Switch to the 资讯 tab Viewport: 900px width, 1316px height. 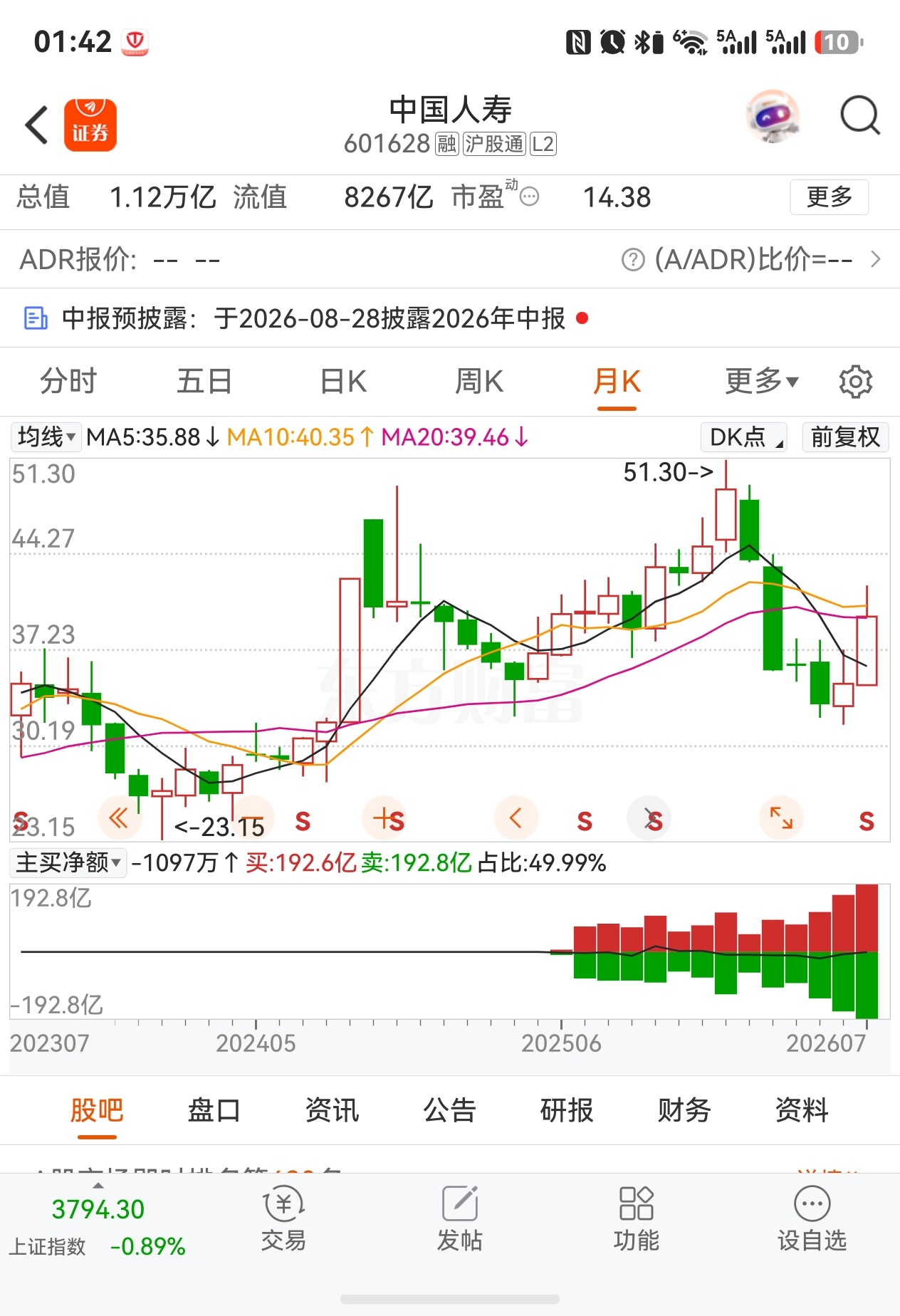tap(332, 1110)
